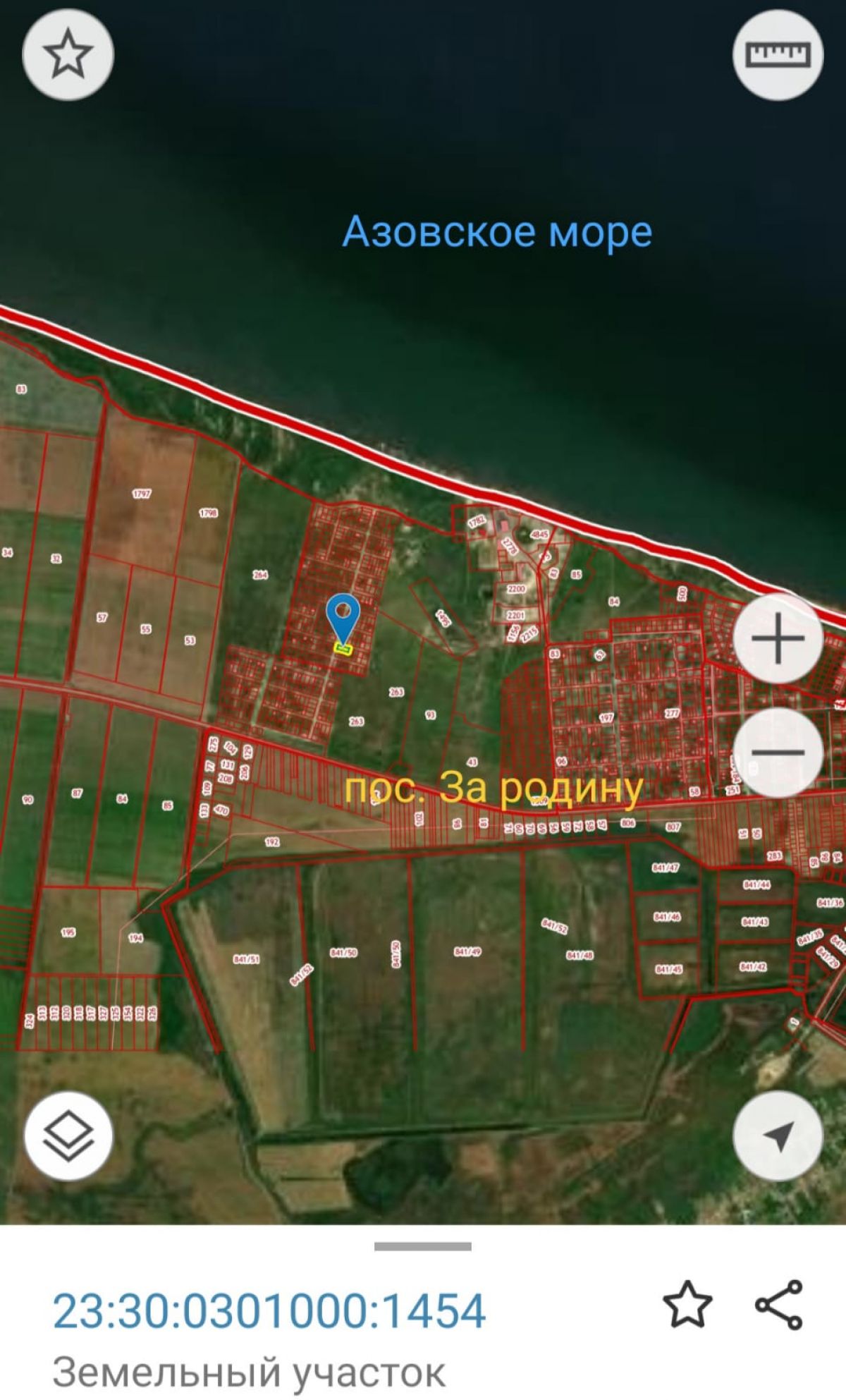Center the map on my location
Image resolution: width=846 pixels, height=1400 pixels.
tap(778, 1136)
